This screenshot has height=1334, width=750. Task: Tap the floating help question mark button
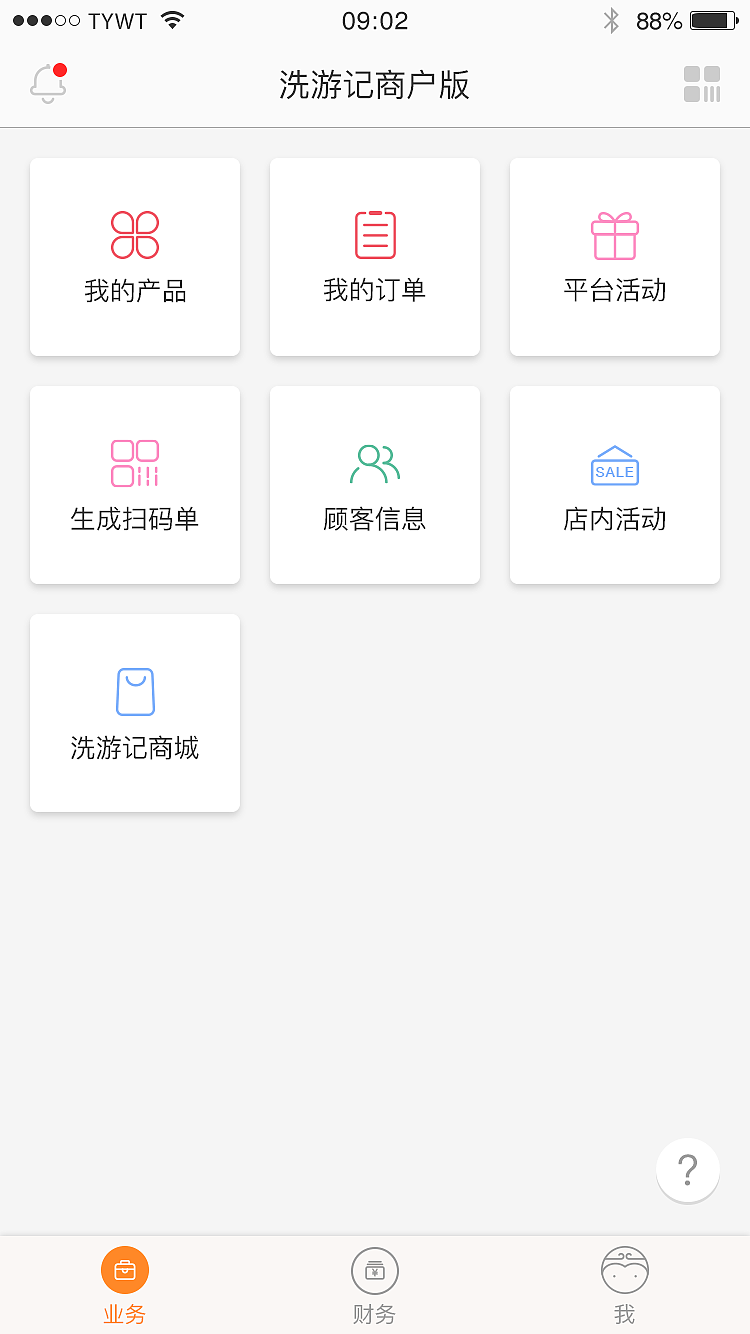687,1170
